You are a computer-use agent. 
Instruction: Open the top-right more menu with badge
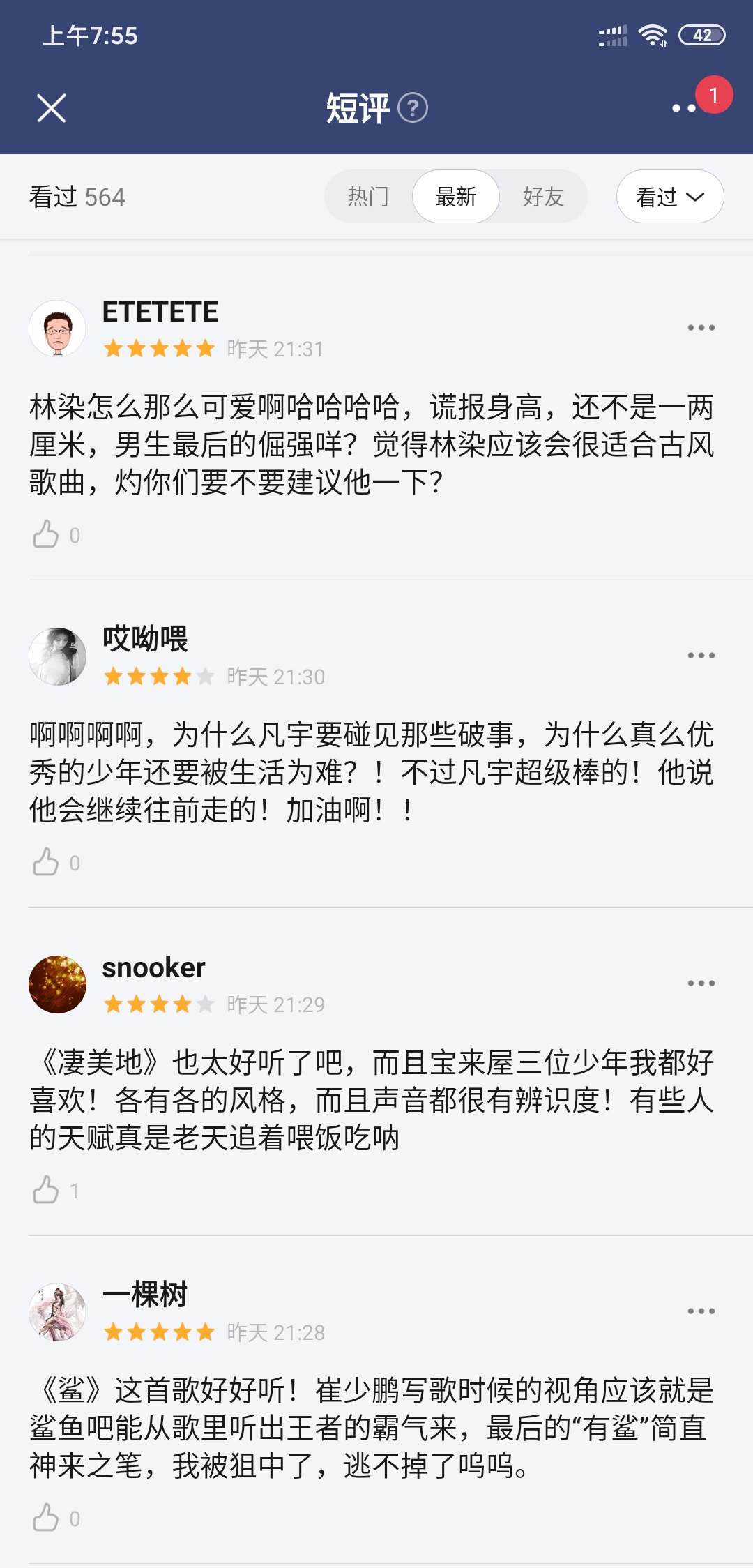685,107
